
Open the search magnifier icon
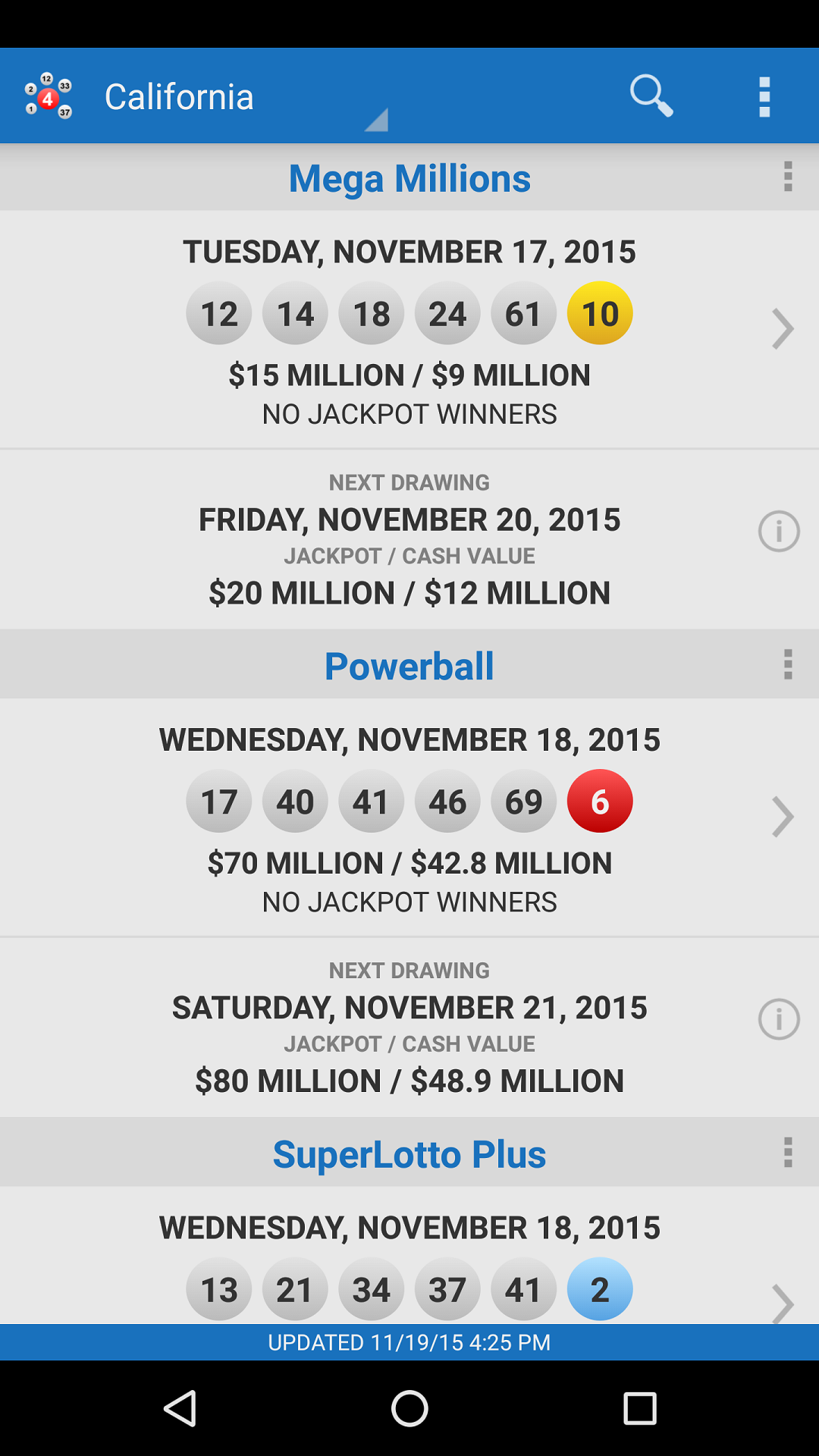651,96
